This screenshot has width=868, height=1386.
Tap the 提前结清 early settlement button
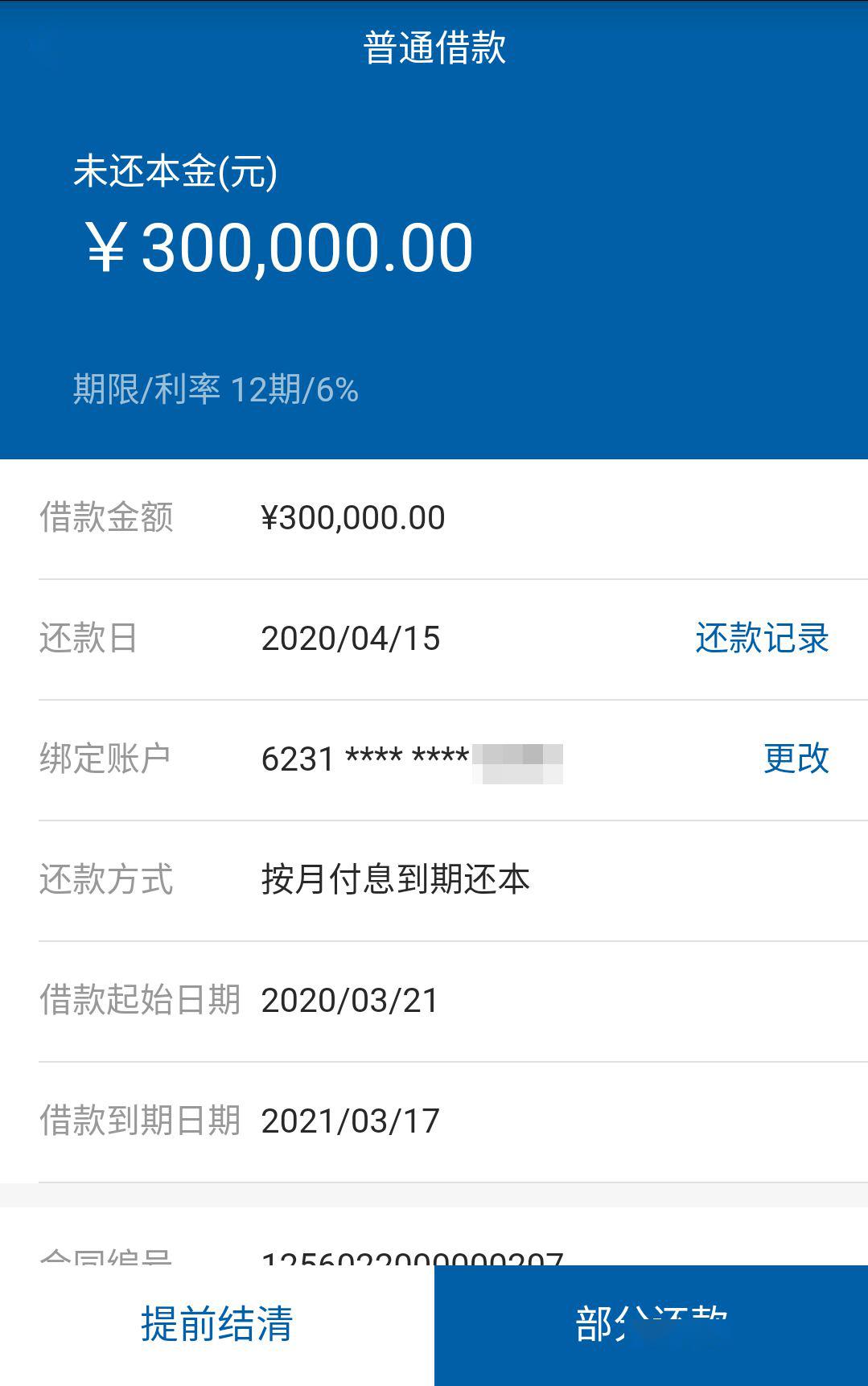click(216, 1324)
